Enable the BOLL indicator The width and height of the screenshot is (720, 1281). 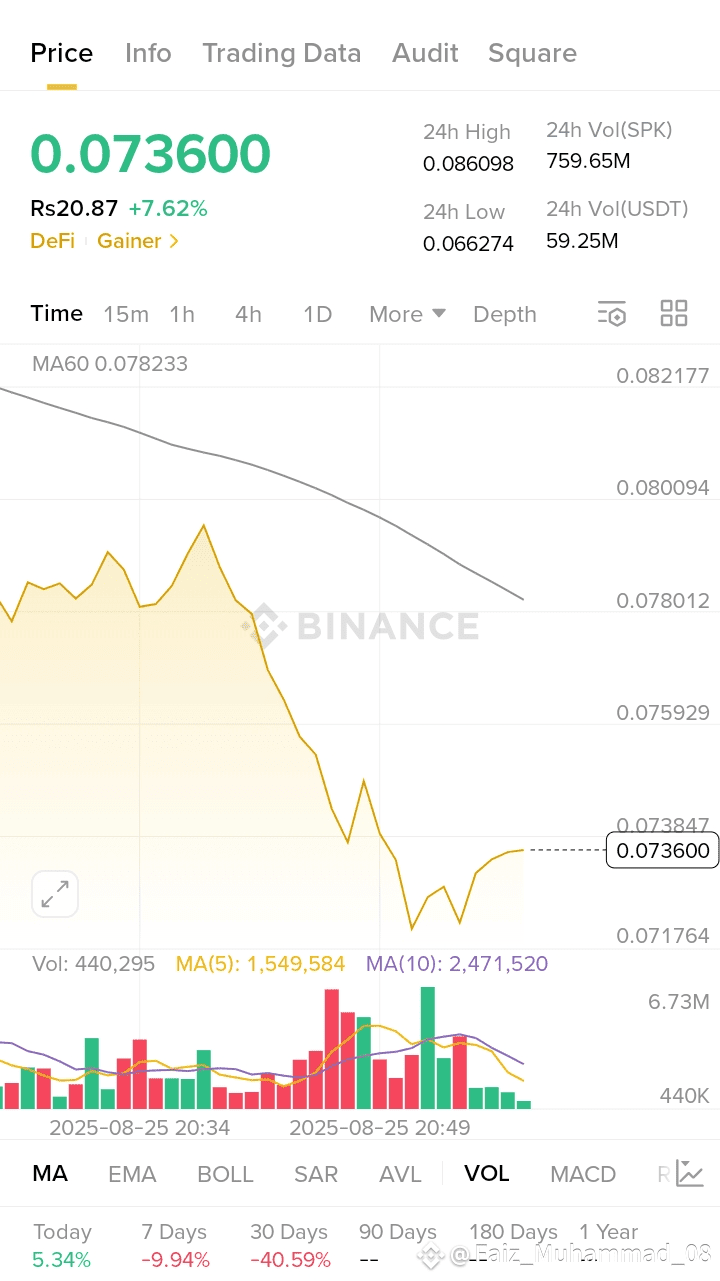click(225, 1174)
